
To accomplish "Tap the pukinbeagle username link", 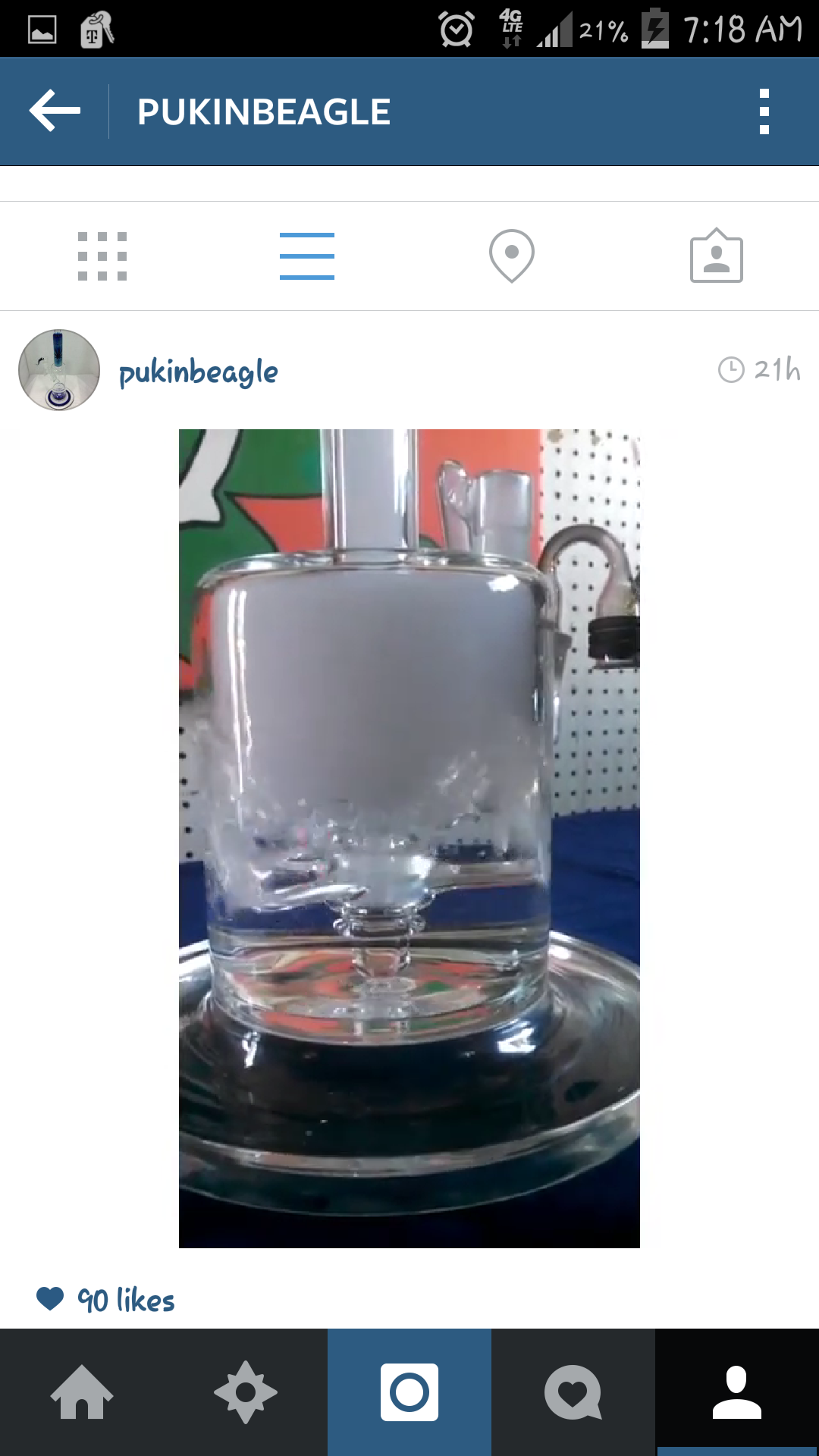I will [199, 372].
